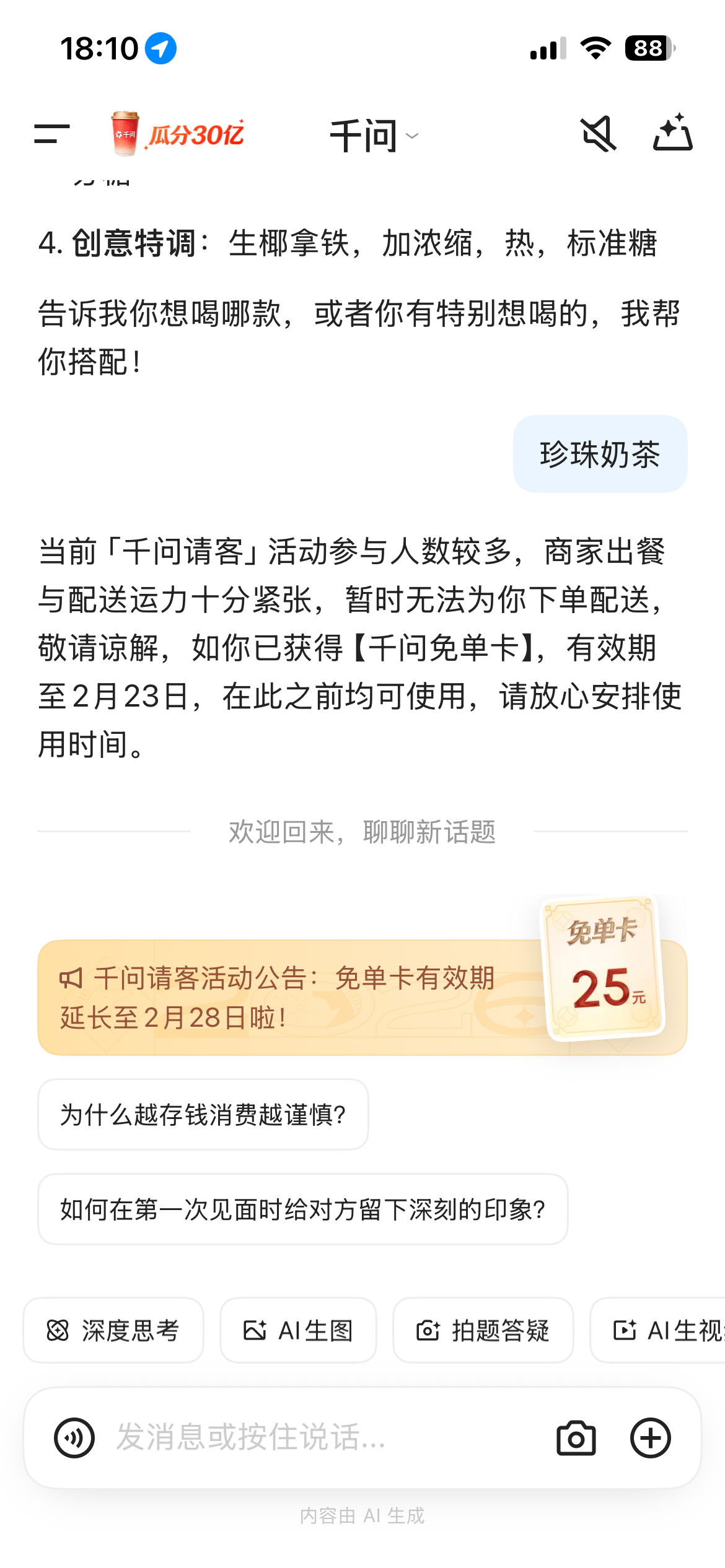
Task: Open the side menu drawer
Action: click(x=51, y=134)
